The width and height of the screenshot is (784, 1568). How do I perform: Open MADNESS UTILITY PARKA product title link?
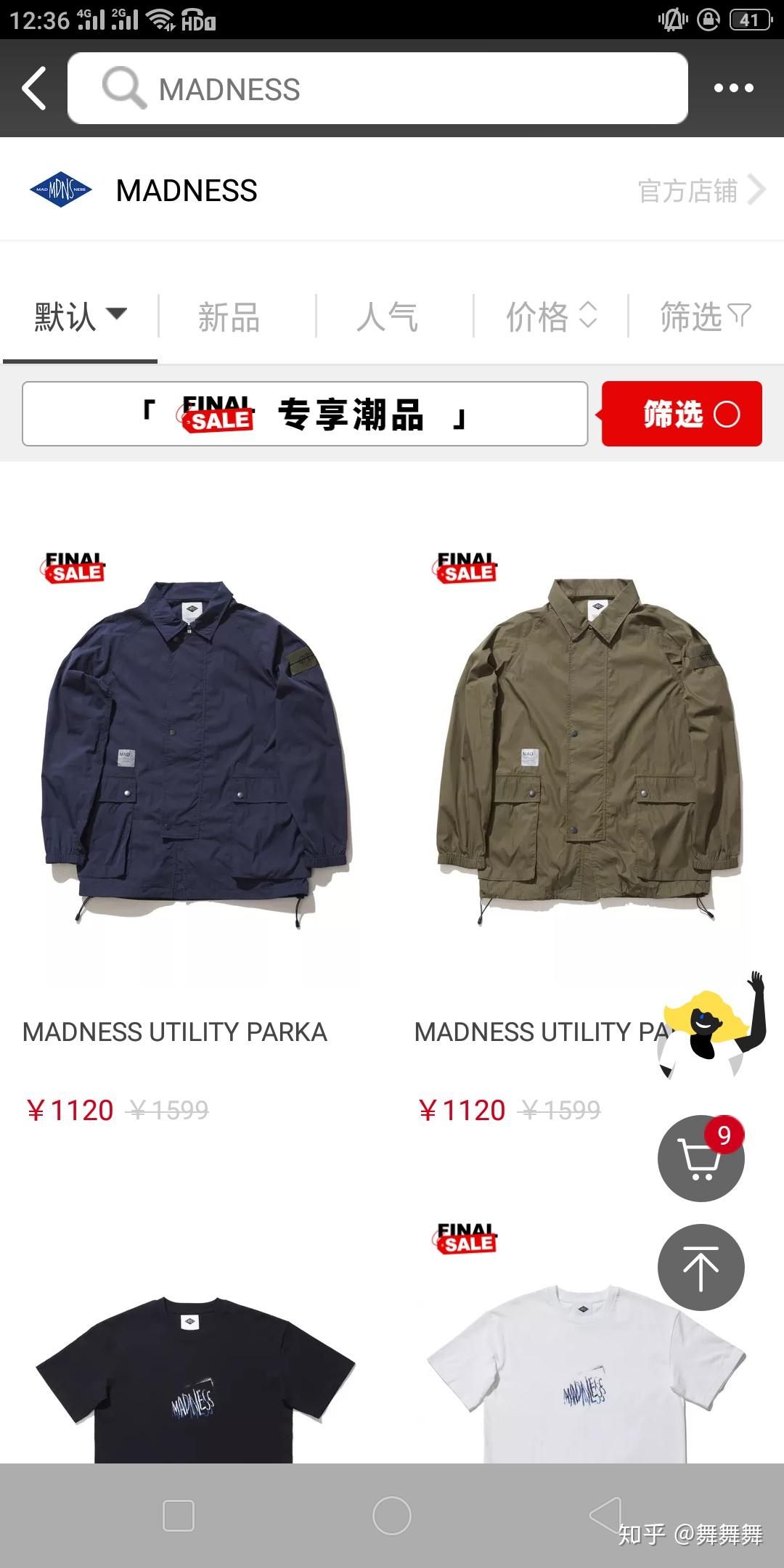tap(174, 1031)
